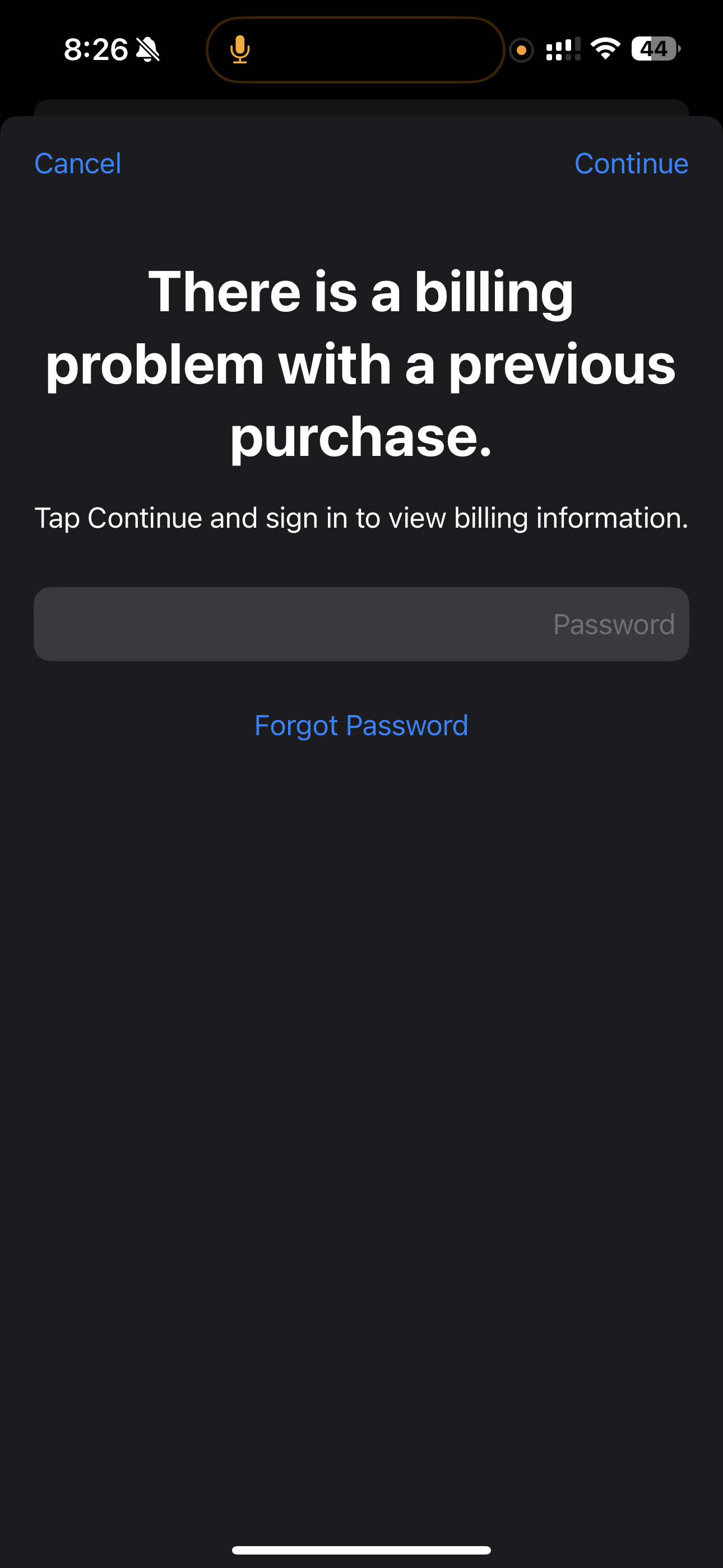The image size is (723, 1568).
Task: Focus the Password field
Action: 361,624
